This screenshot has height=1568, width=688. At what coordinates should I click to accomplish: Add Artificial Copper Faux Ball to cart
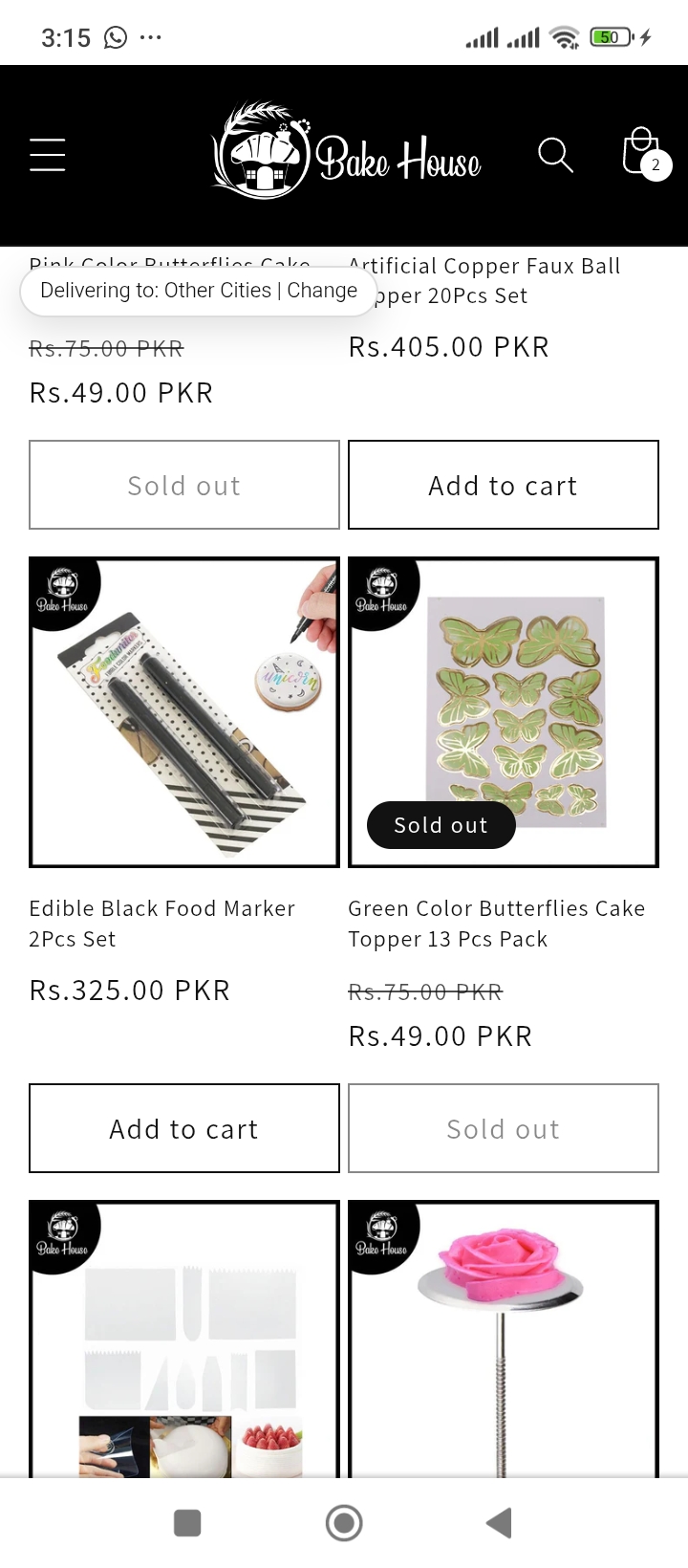(x=504, y=485)
